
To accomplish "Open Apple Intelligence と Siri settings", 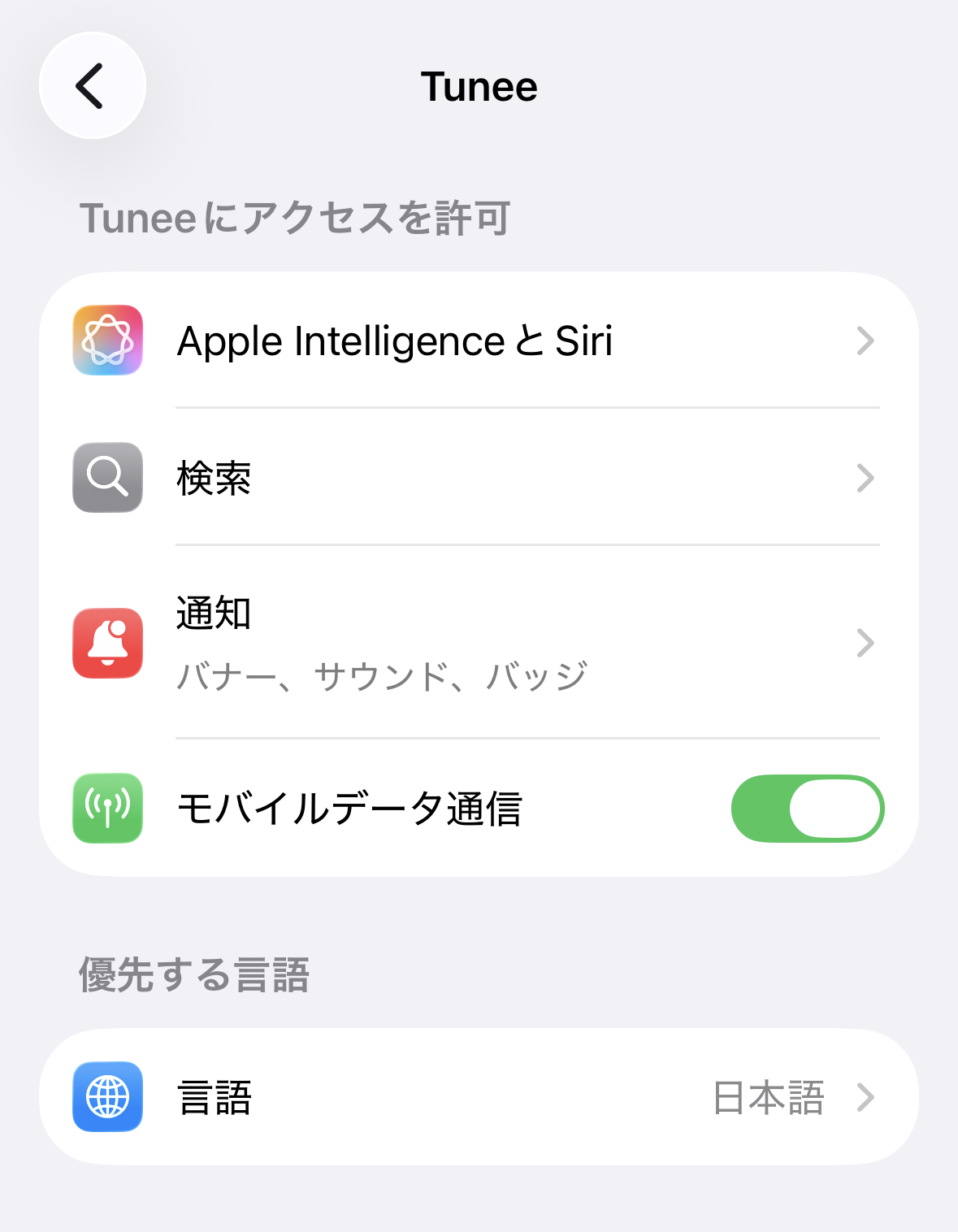I will 479,341.
